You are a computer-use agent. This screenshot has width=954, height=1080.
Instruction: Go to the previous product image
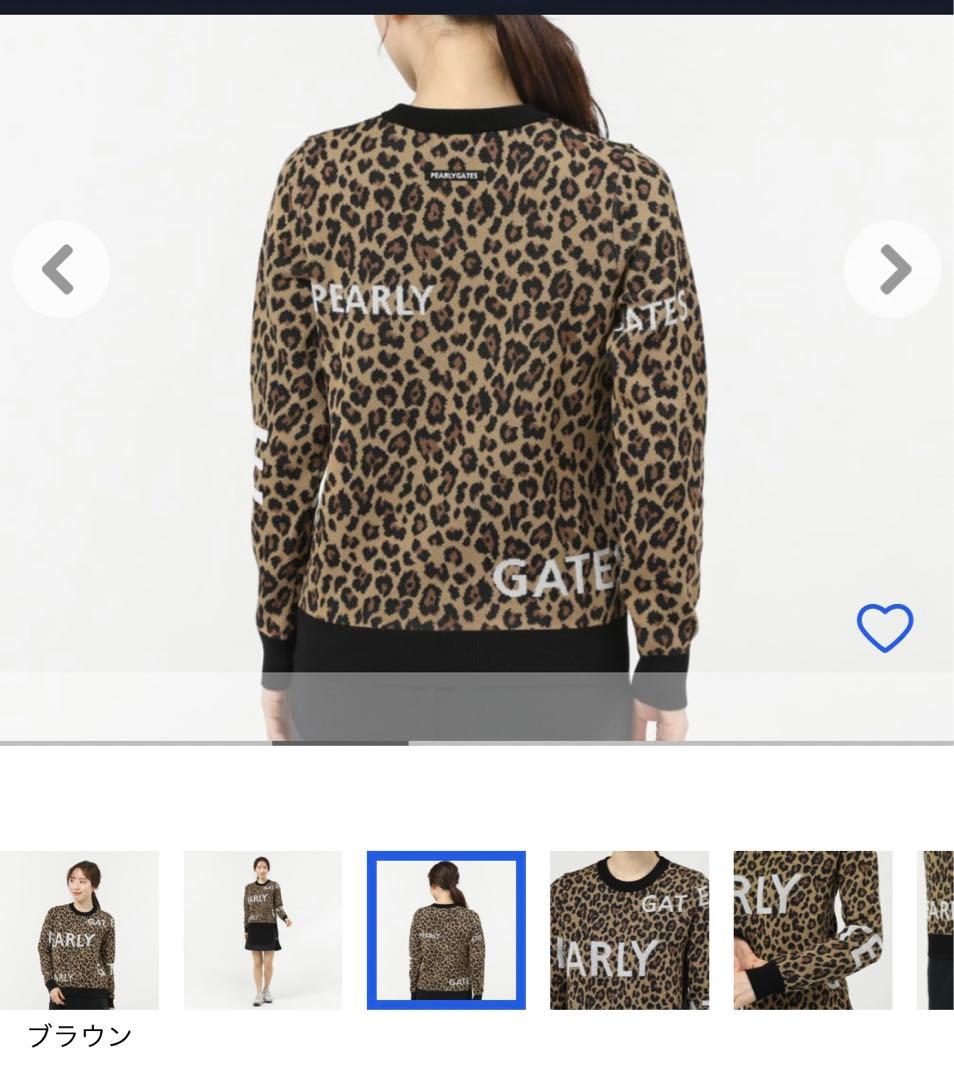tap(60, 269)
